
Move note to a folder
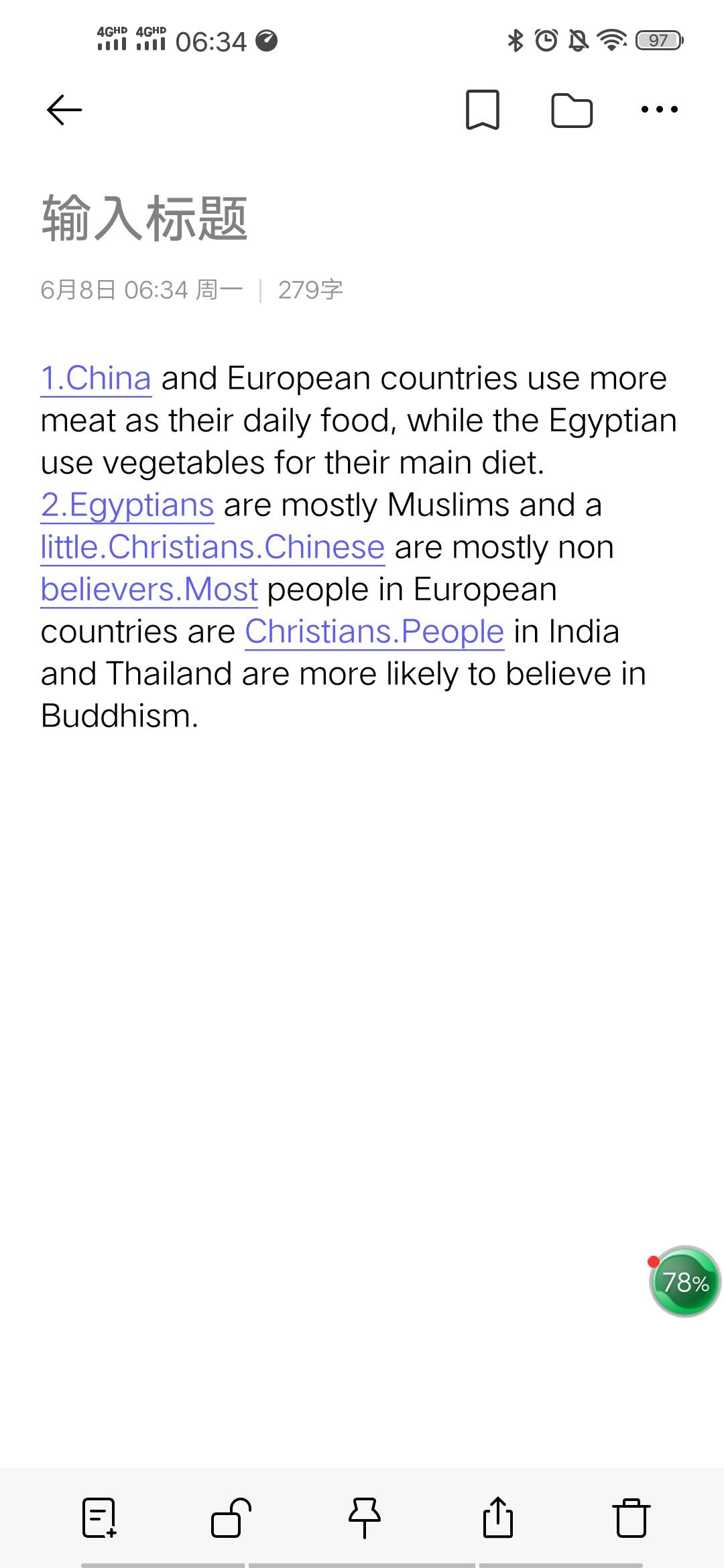571,110
